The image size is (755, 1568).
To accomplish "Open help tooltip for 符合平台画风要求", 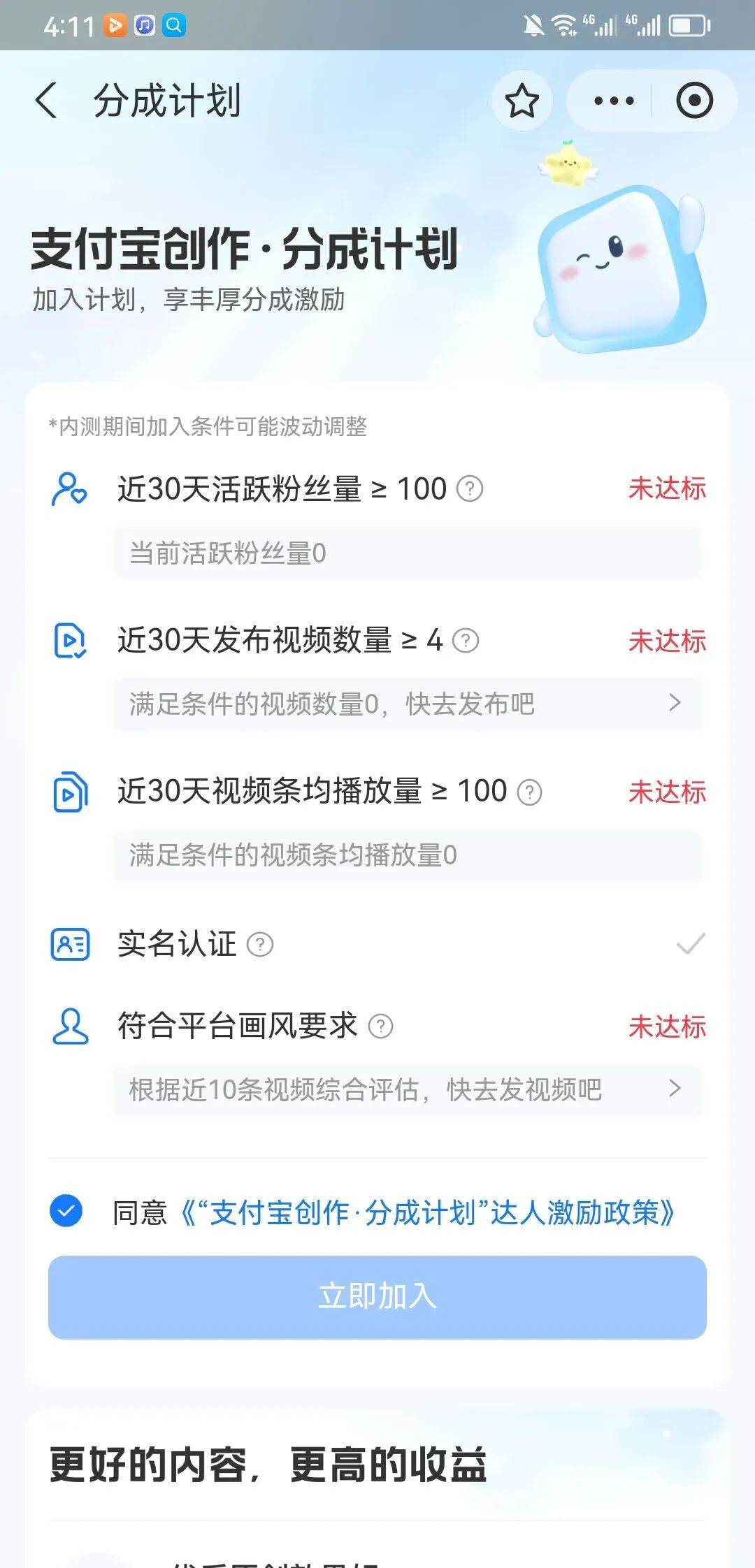I will [381, 1025].
